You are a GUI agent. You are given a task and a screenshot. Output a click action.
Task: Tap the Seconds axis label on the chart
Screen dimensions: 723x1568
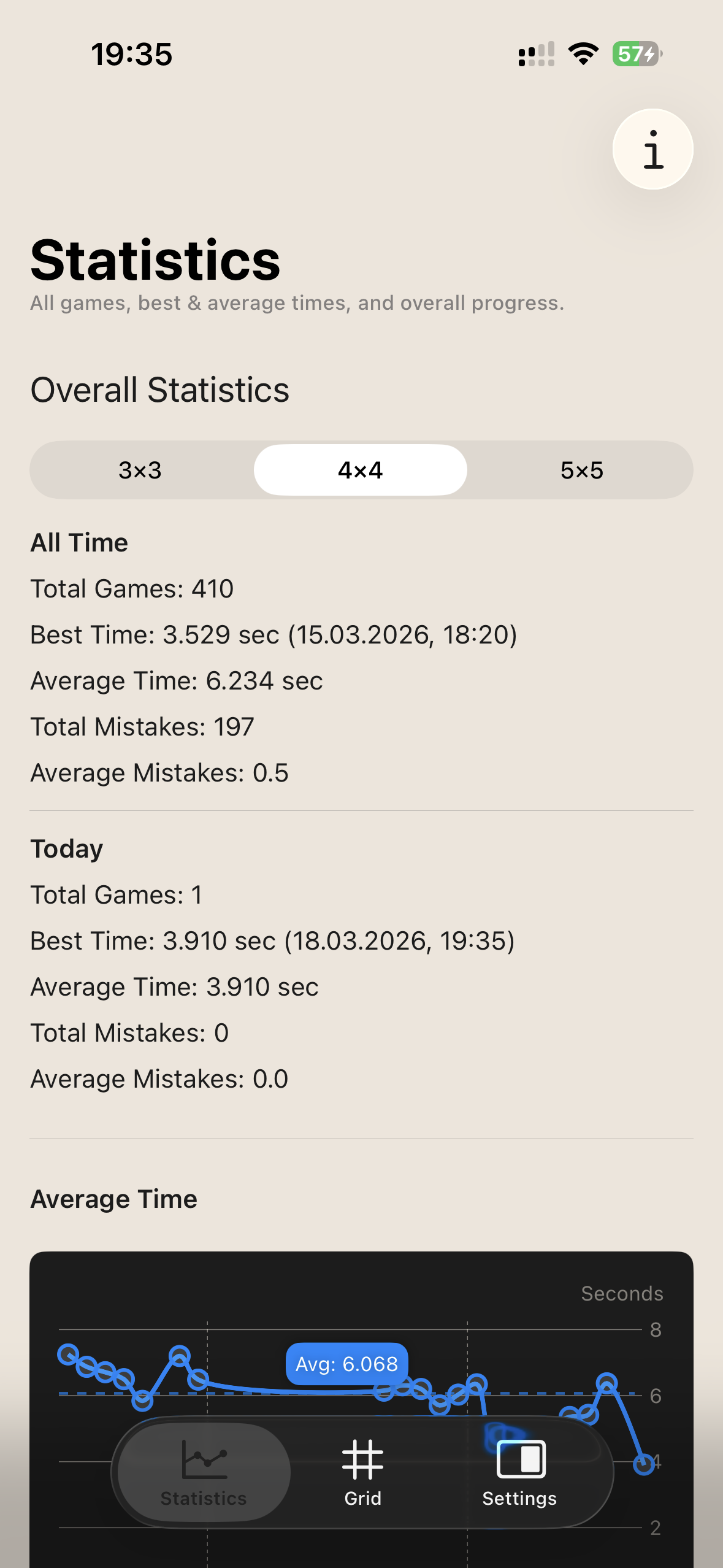coord(621,1293)
